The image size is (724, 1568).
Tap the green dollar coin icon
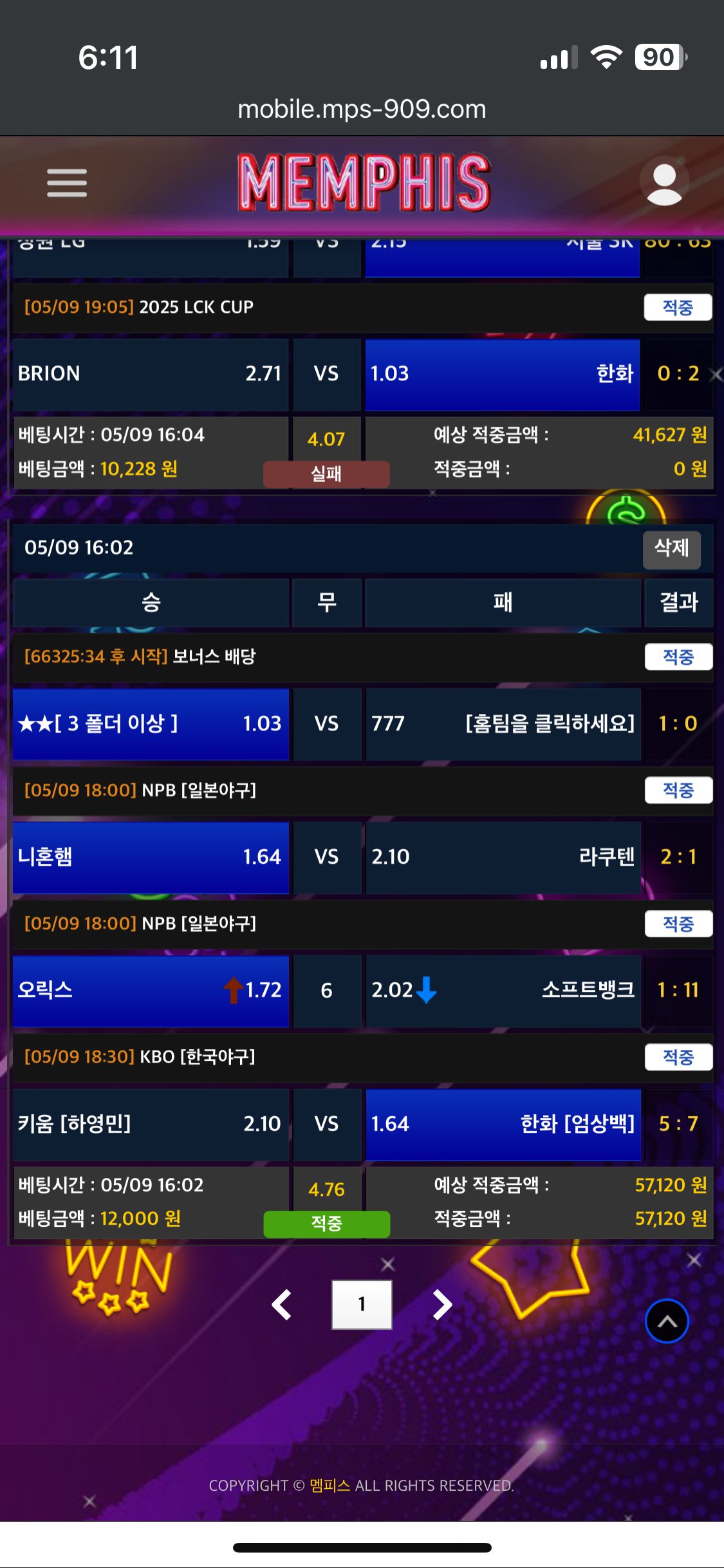coord(626,510)
